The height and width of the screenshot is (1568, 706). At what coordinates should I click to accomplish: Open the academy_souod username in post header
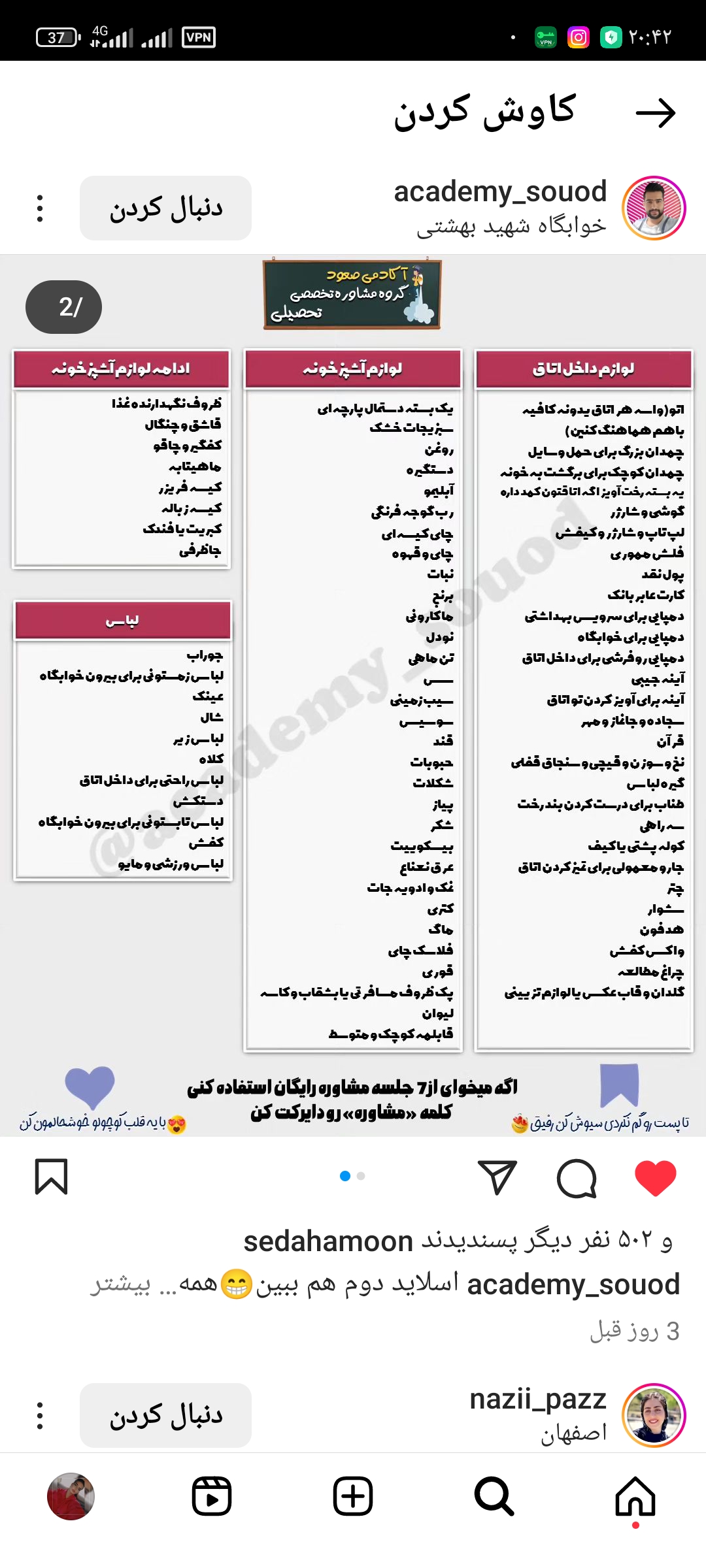coord(500,192)
